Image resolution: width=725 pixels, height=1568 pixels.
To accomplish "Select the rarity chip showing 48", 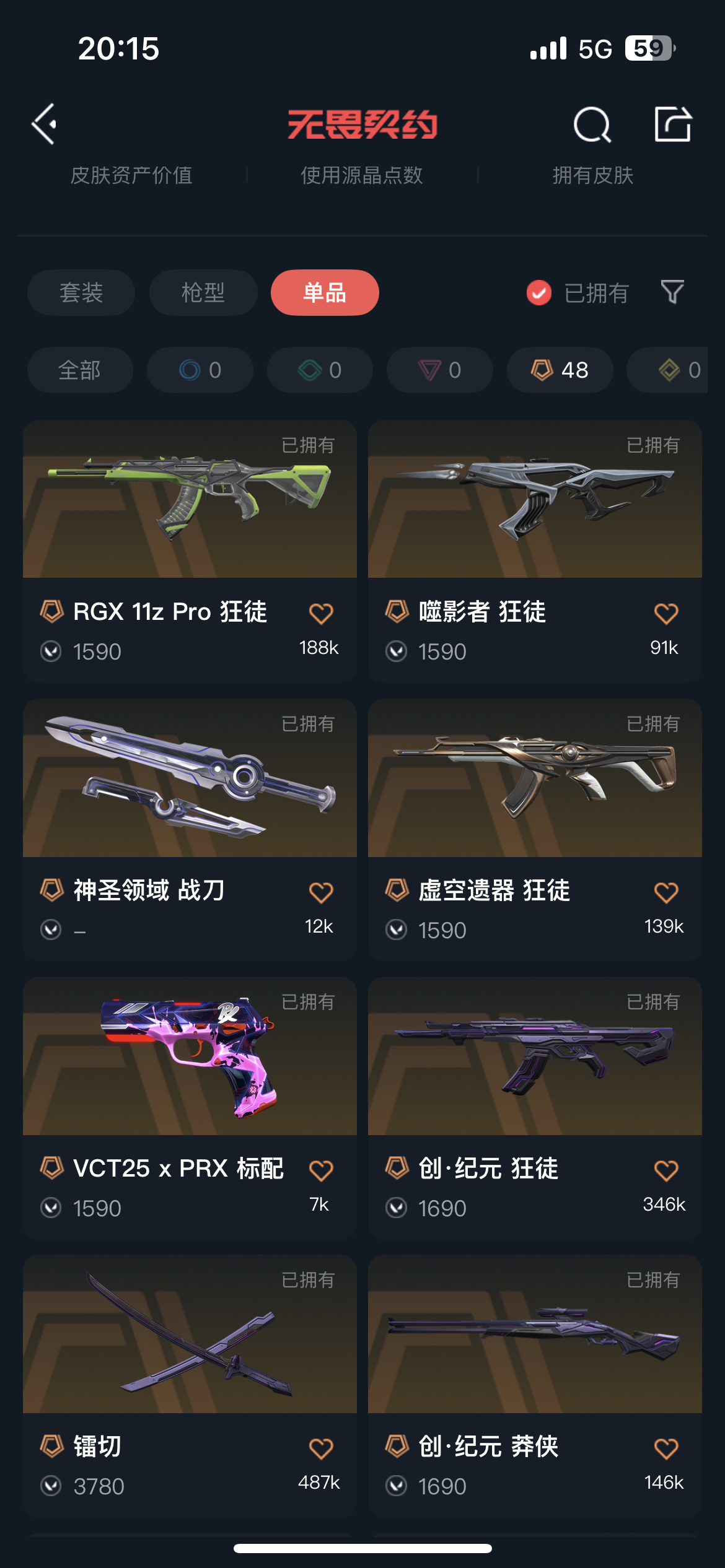I will [x=560, y=370].
